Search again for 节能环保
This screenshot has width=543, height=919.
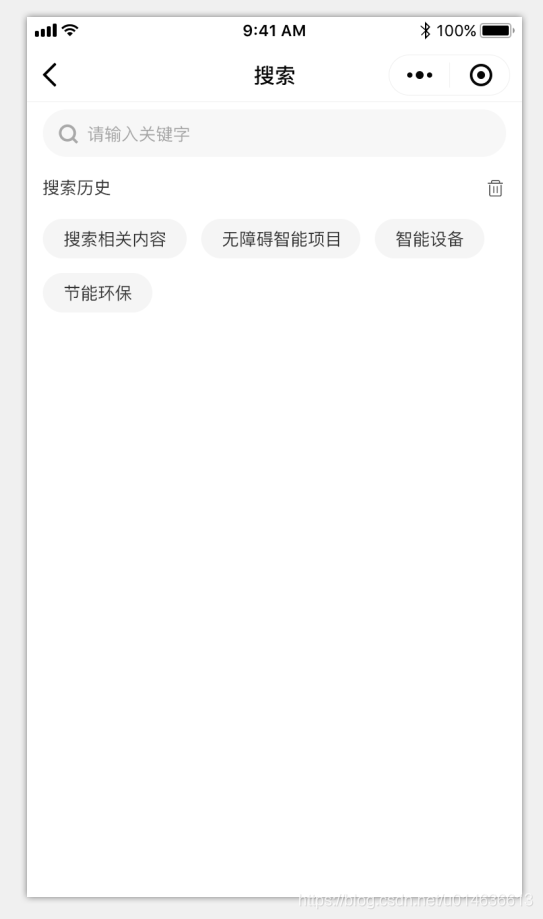point(97,293)
